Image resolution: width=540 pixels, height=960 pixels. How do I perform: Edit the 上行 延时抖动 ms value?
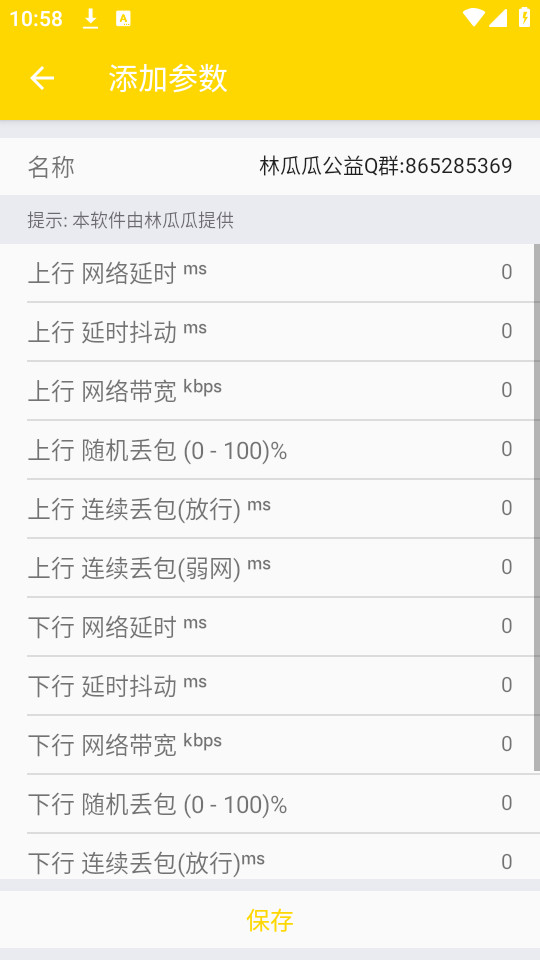269,331
